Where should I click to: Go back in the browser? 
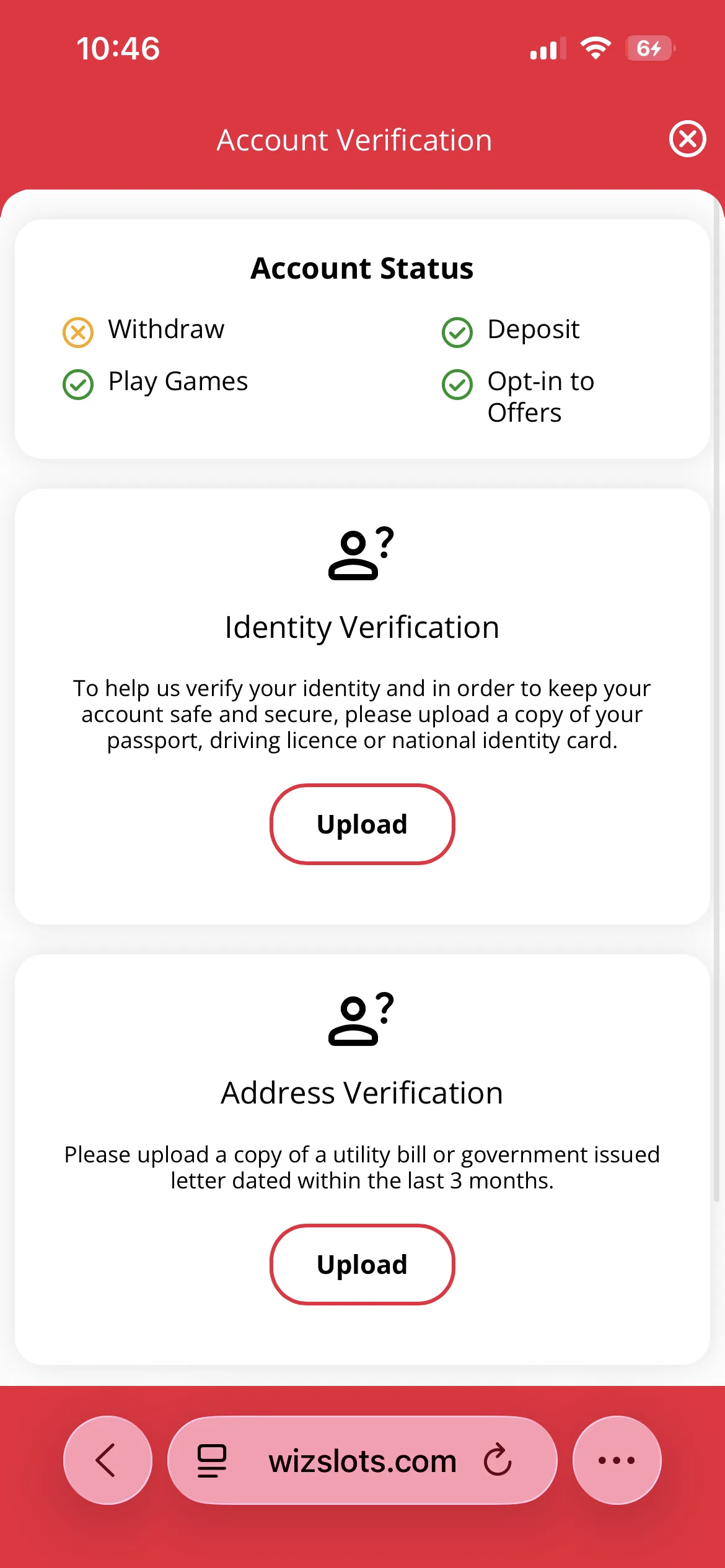(x=107, y=1460)
